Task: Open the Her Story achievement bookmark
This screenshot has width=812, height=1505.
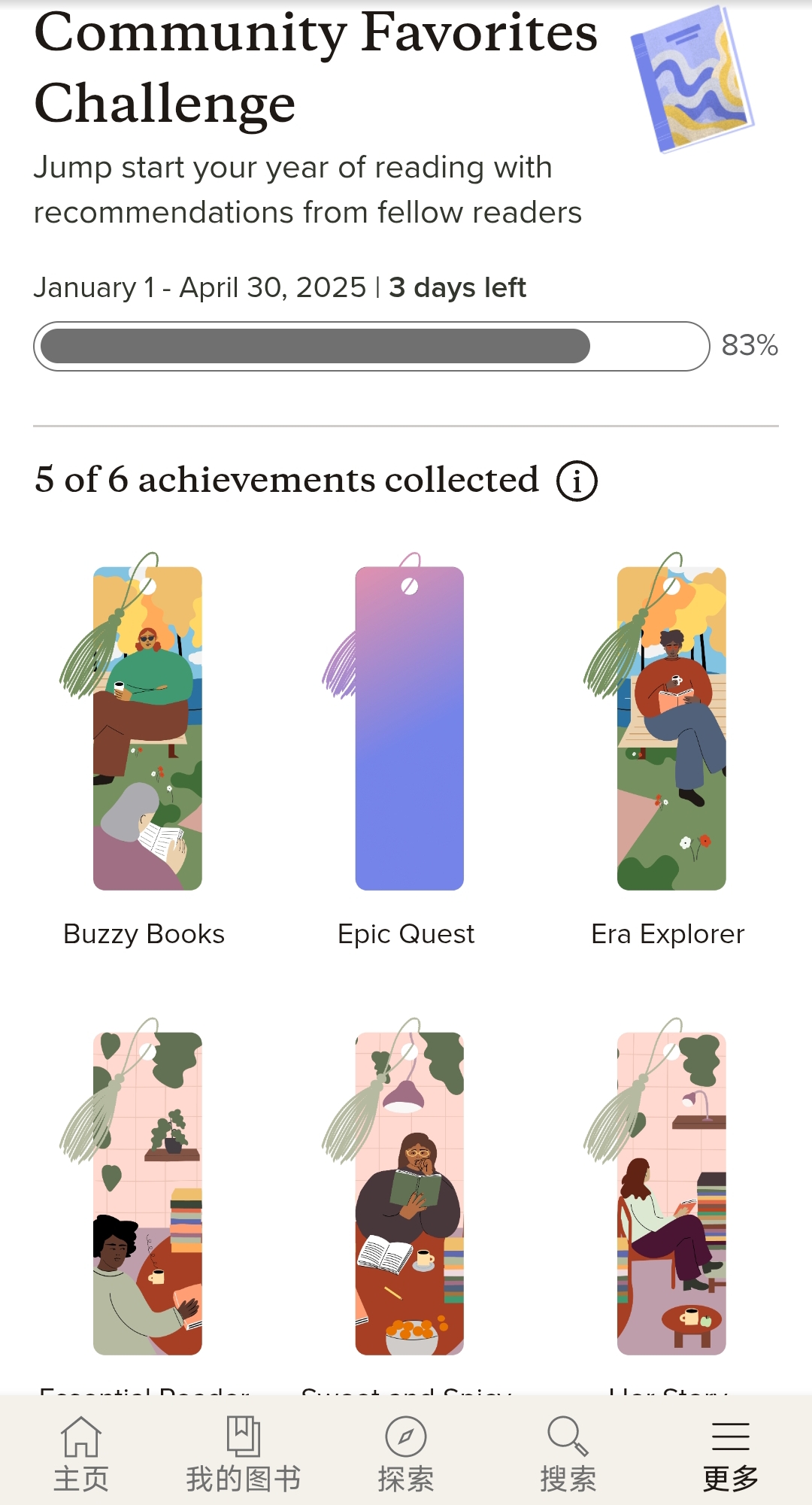Action: click(671, 1193)
